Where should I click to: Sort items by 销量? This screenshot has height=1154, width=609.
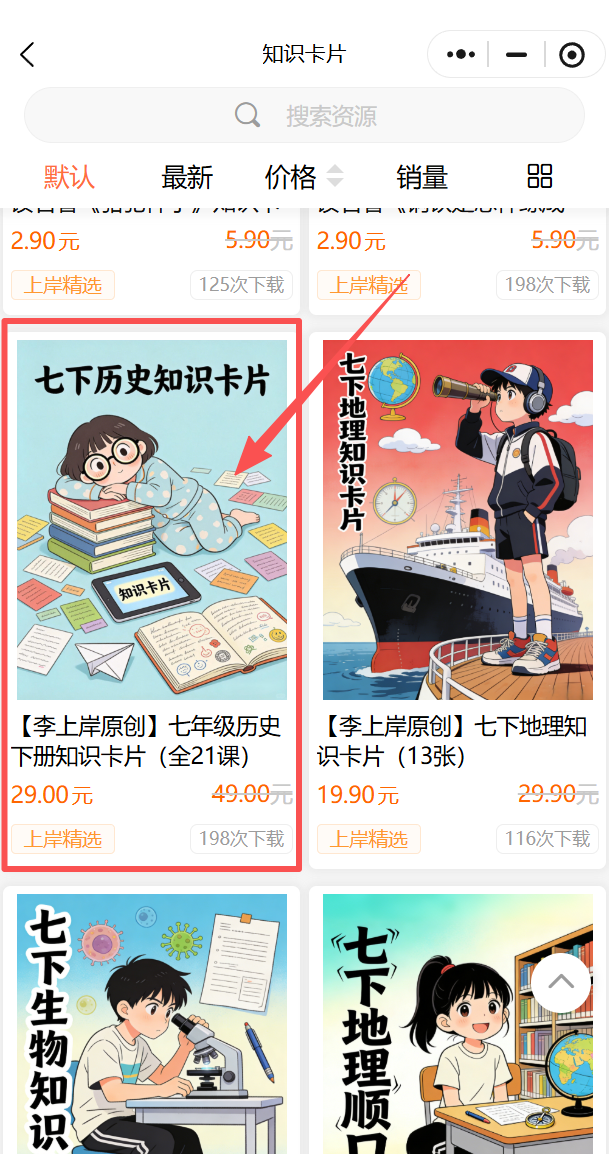pos(421,178)
